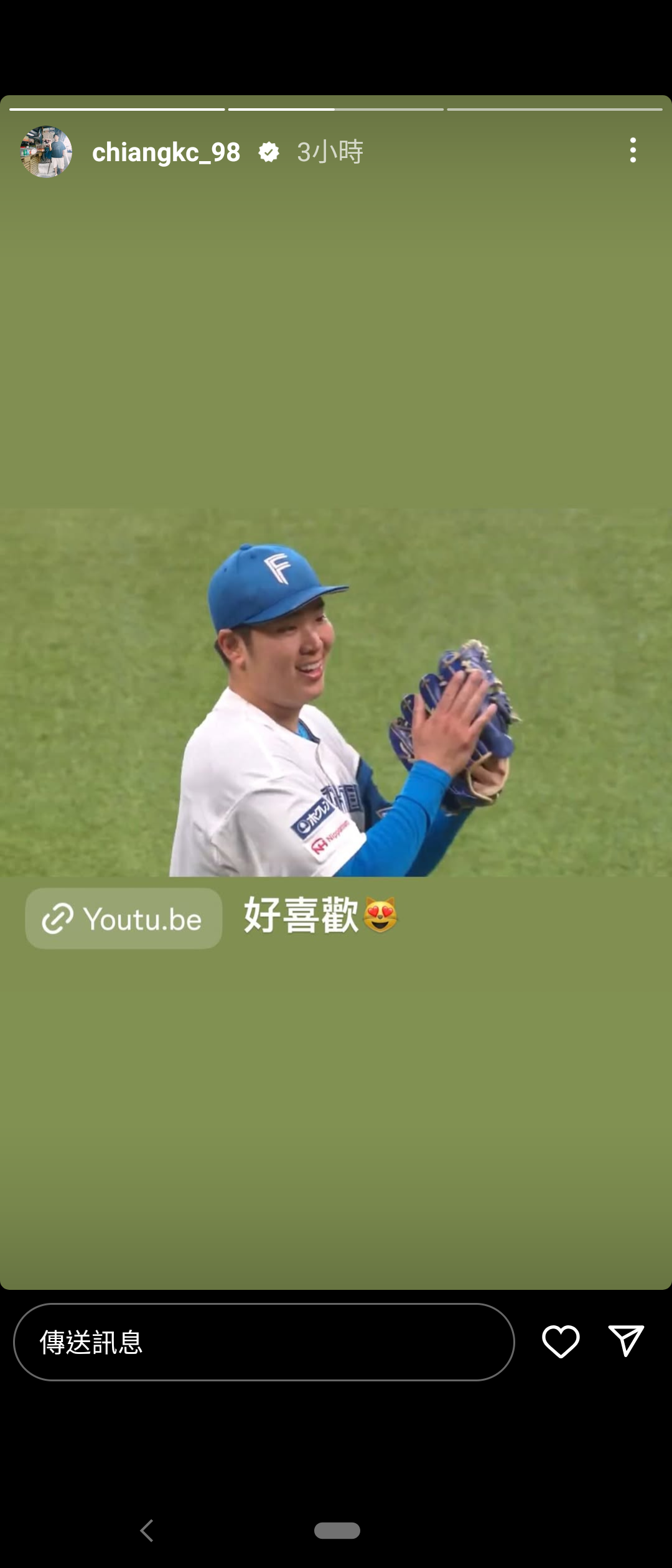Open the Youtu.be link sticker
The height and width of the screenshot is (1568, 672).
click(124, 918)
